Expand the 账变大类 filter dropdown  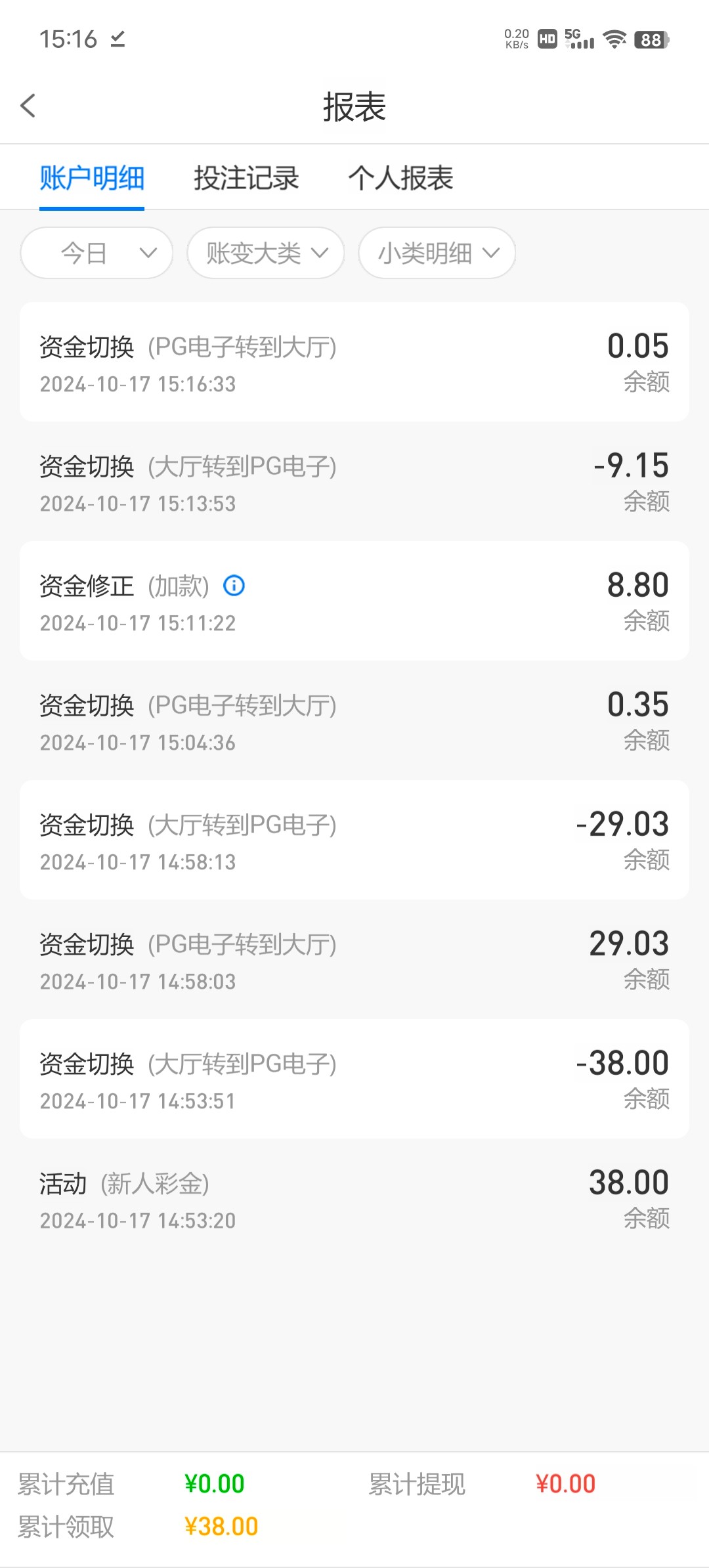[x=266, y=253]
